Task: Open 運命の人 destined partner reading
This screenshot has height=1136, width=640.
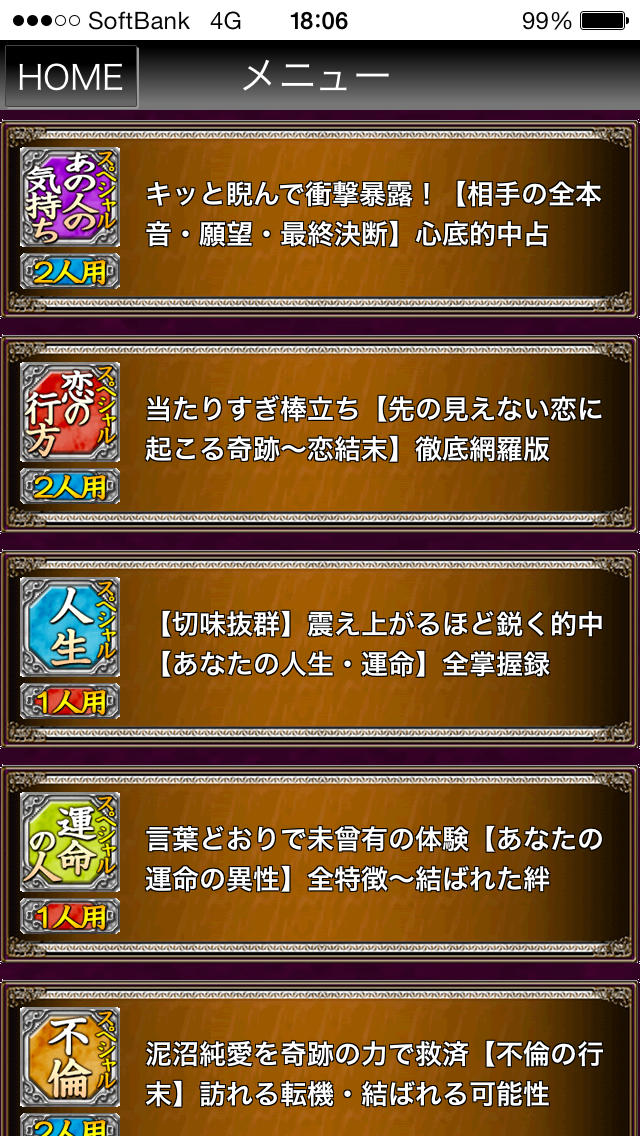Action: [x=320, y=862]
